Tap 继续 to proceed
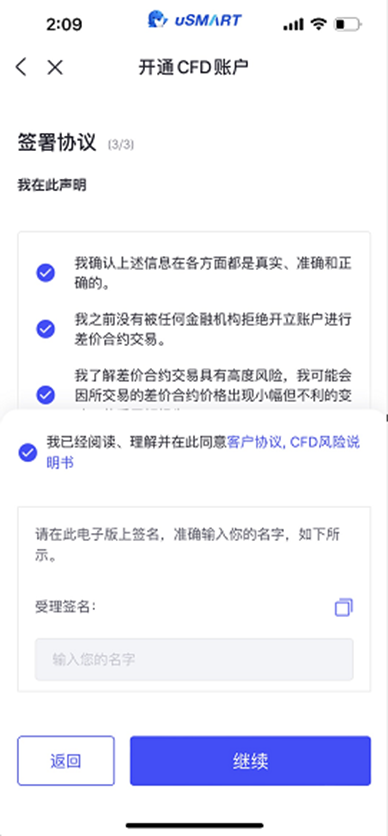Image resolution: width=388 pixels, height=836 pixels. [x=250, y=761]
